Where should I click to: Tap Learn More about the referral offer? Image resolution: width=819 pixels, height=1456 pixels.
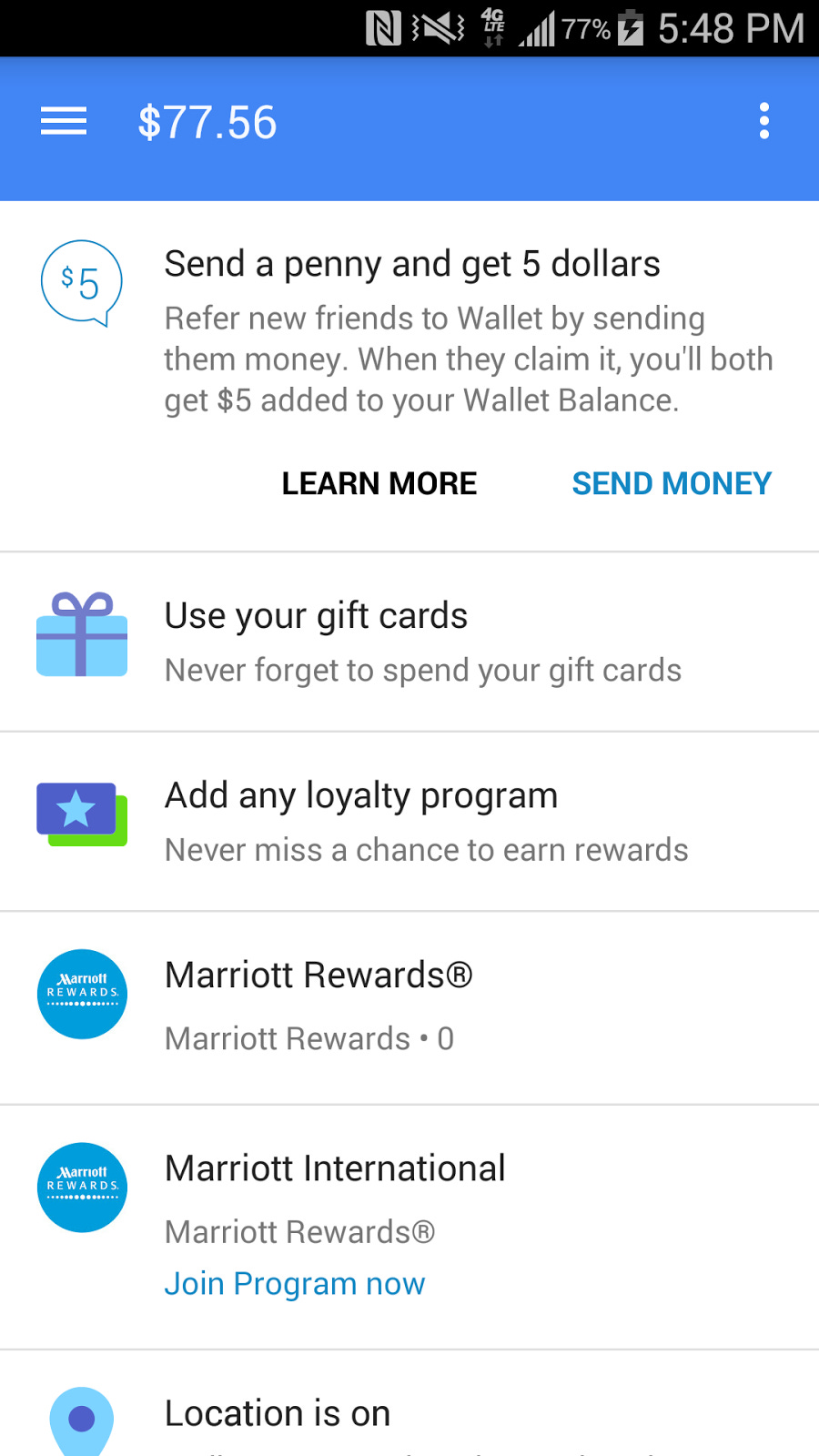pos(379,483)
